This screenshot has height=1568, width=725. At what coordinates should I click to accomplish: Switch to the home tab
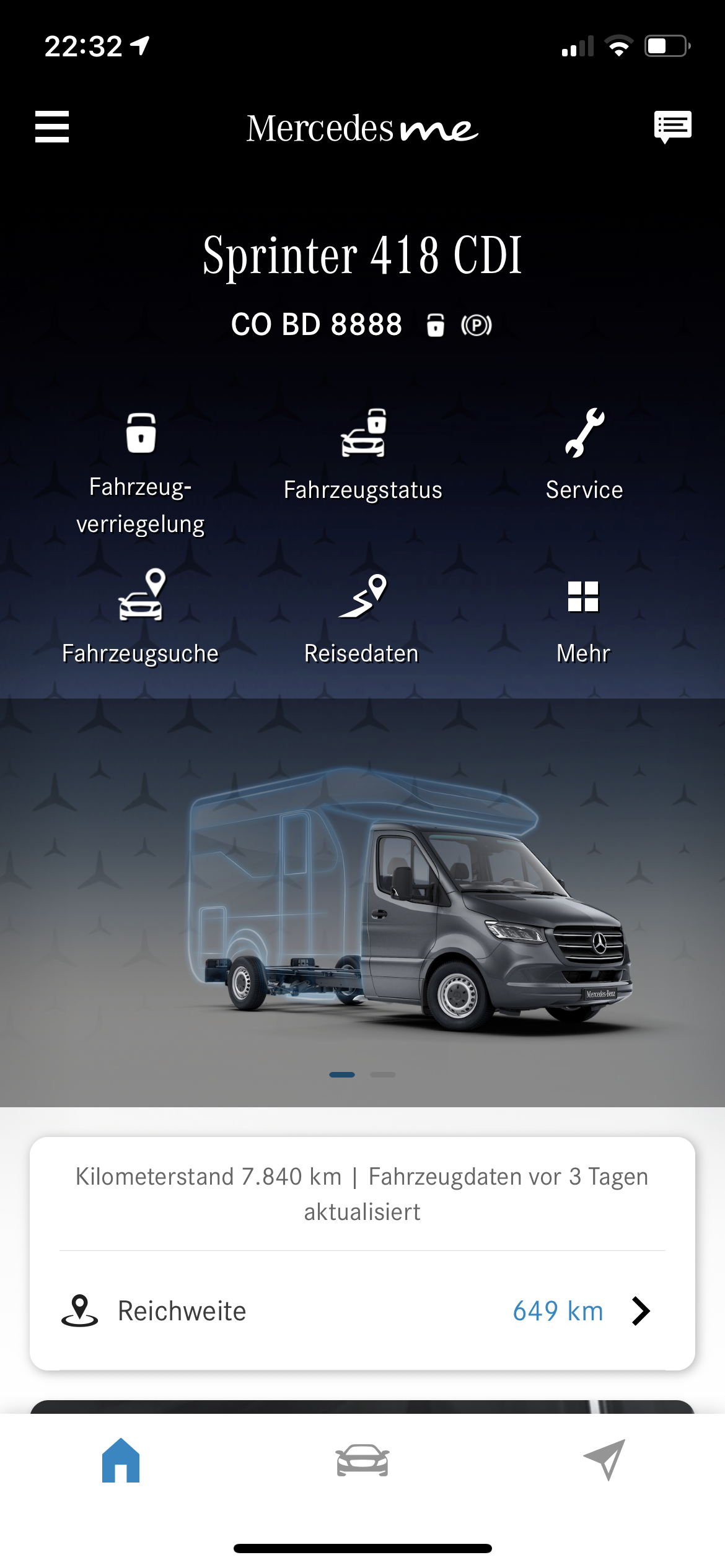pos(121,1460)
